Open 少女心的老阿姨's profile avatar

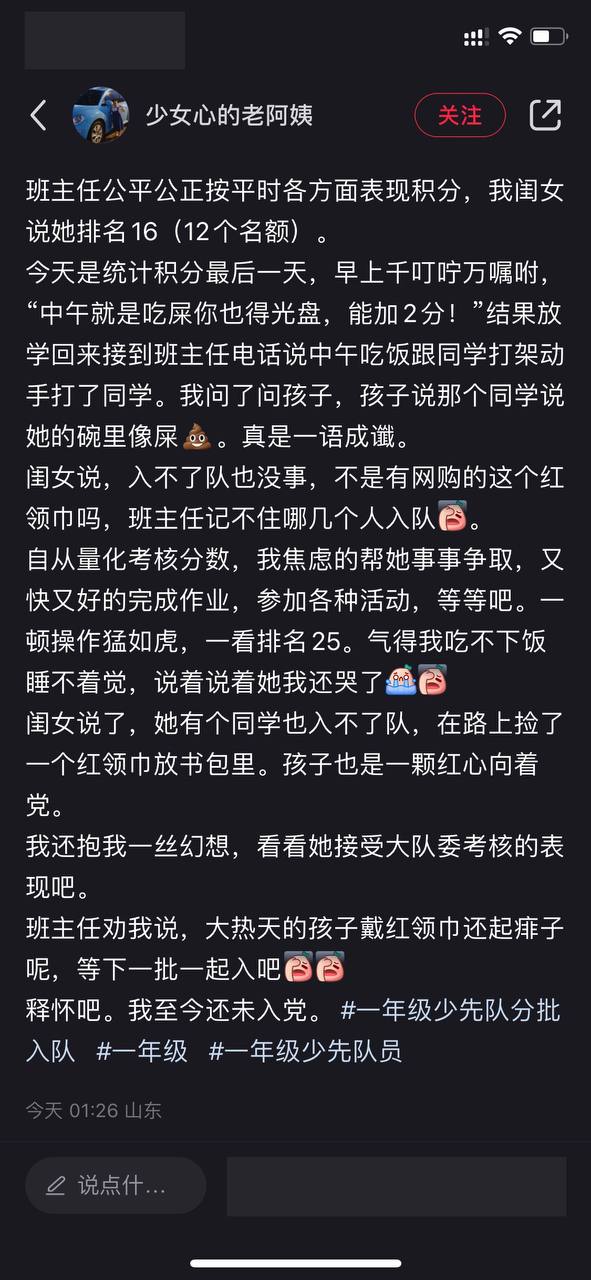[100, 115]
